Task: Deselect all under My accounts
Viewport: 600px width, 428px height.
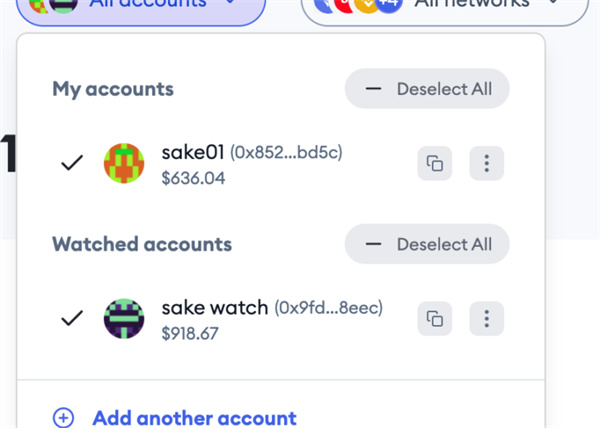Action: click(427, 89)
